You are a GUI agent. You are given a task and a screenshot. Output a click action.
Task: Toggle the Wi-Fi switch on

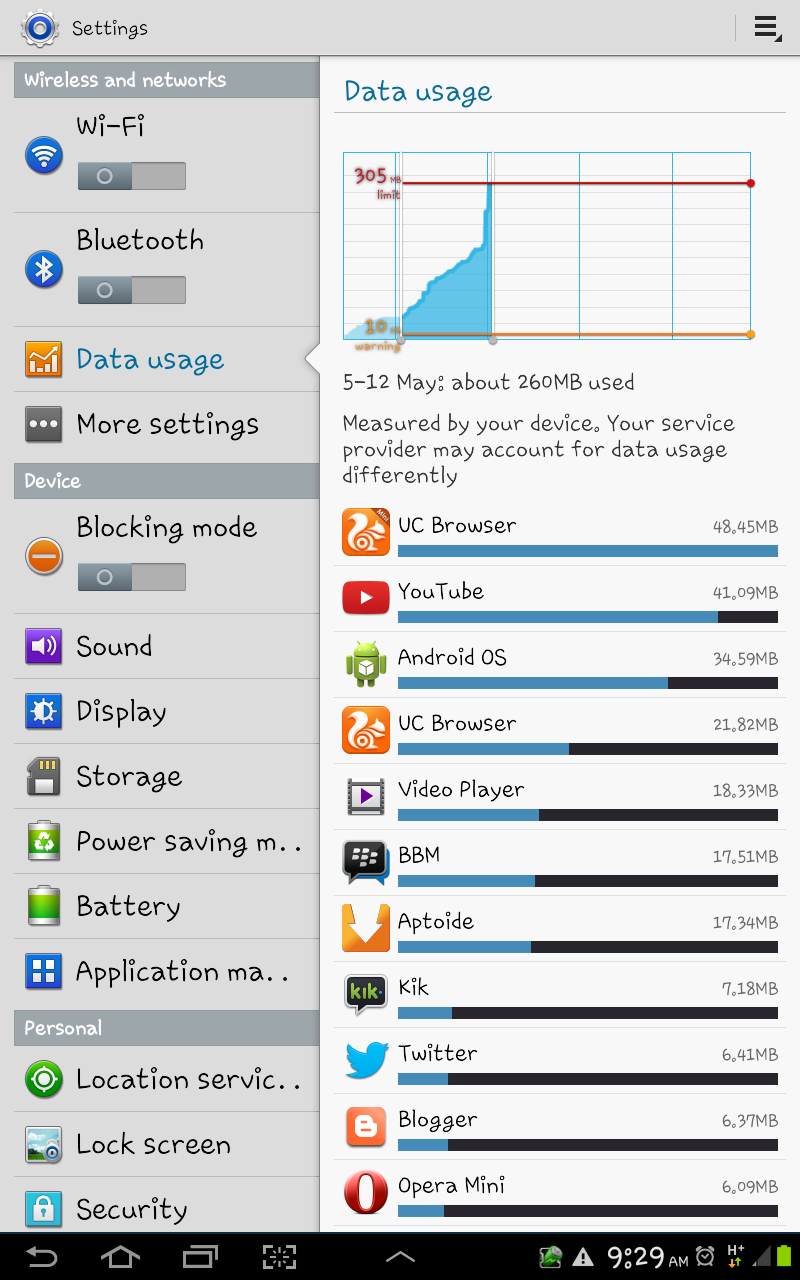point(131,175)
